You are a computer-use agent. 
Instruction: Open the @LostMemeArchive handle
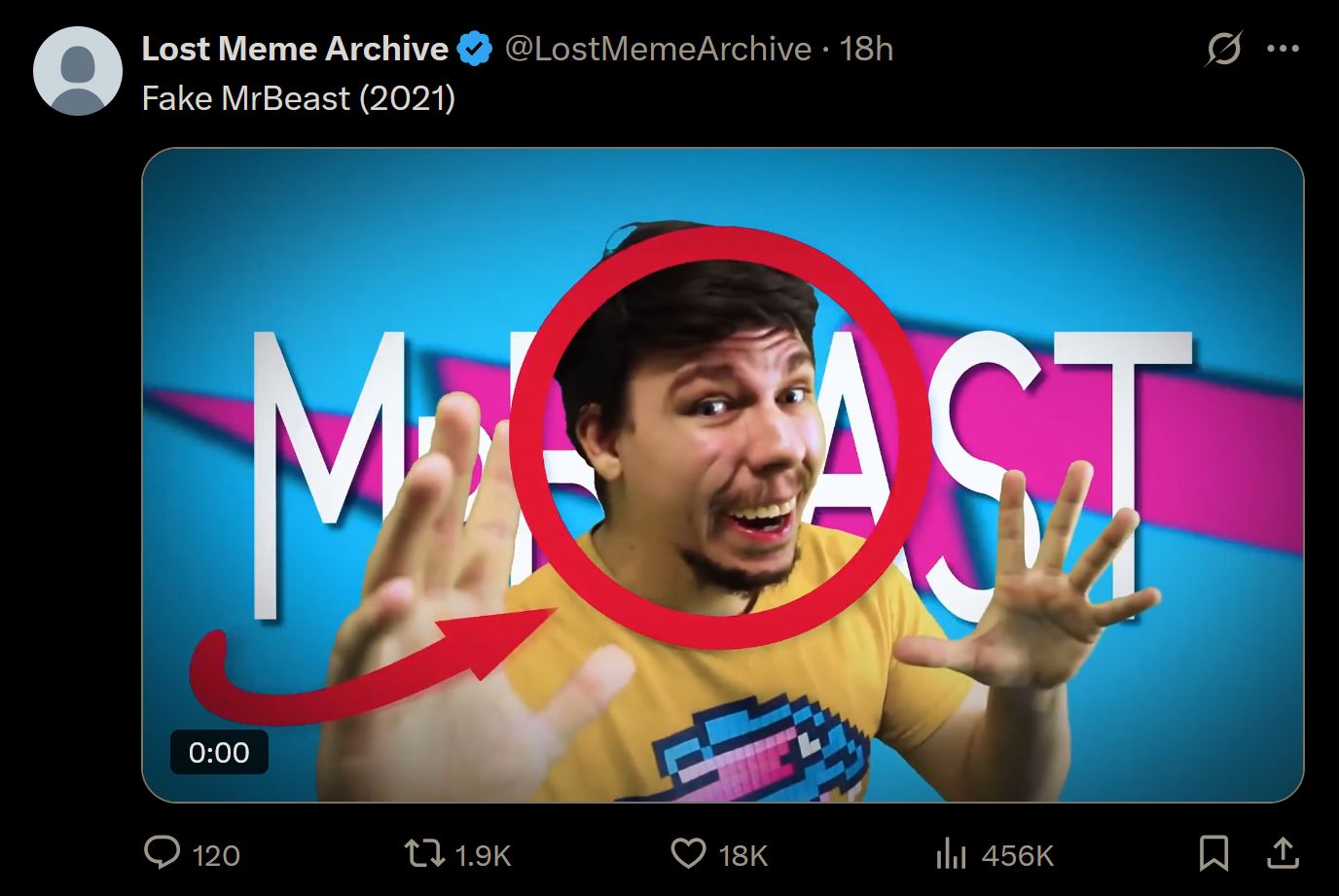pos(658,49)
